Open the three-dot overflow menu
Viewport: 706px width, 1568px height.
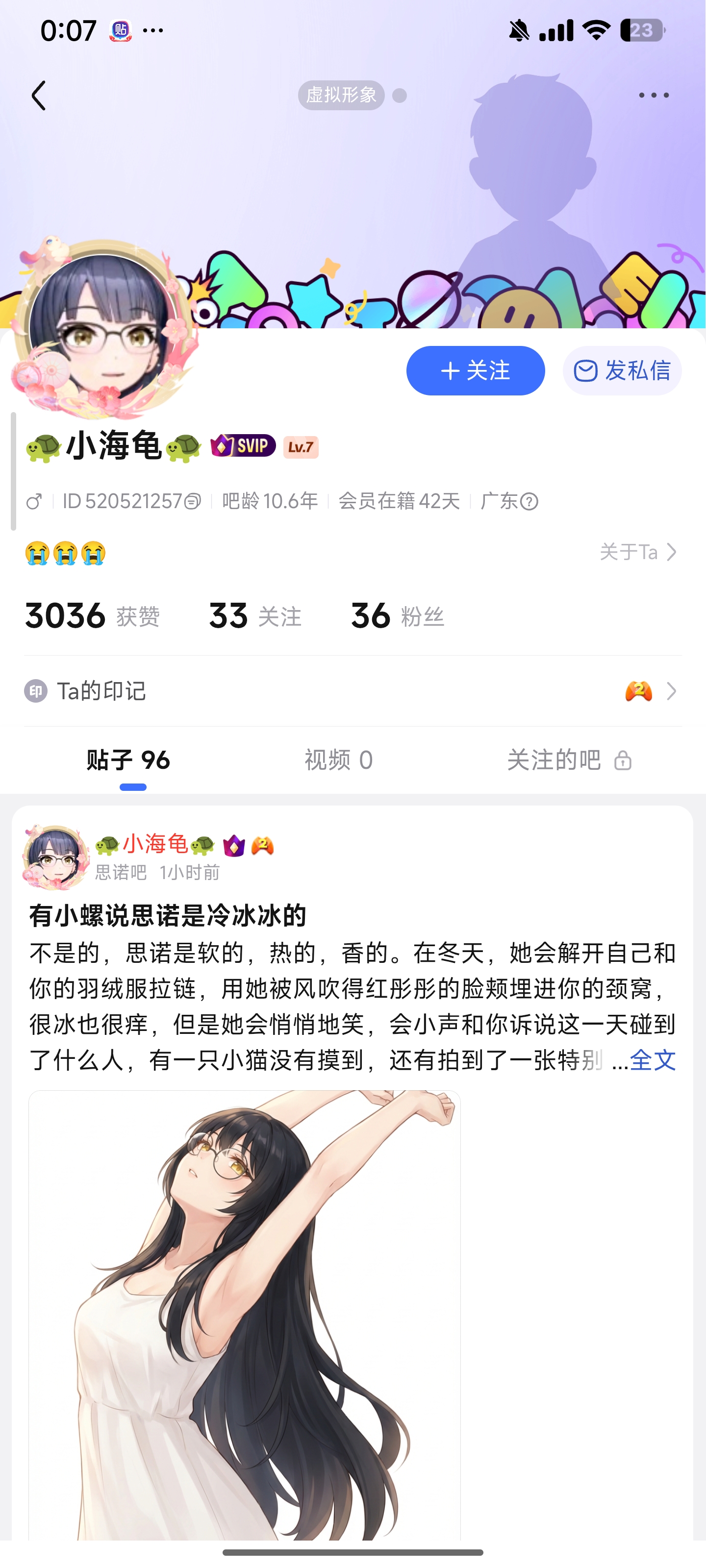click(x=654, y=95)
